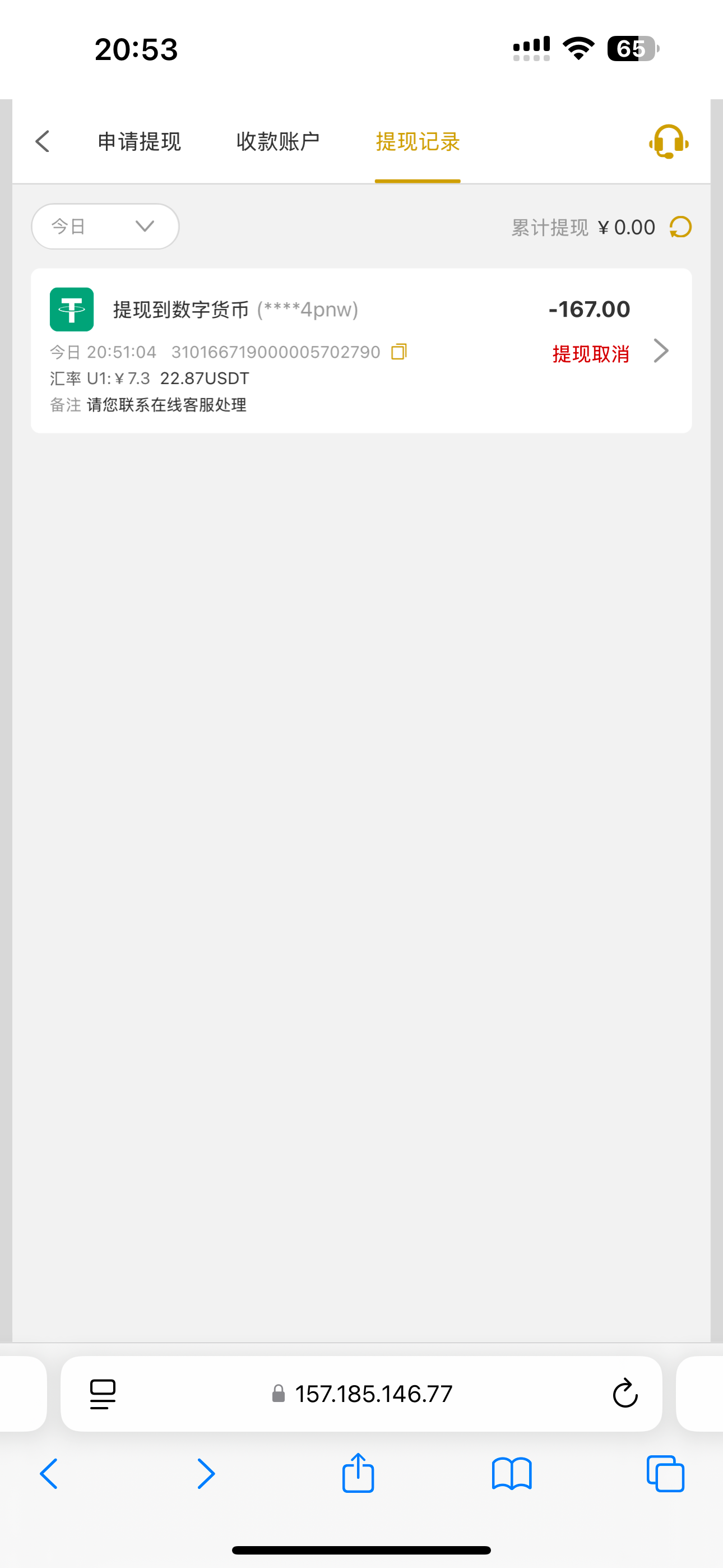The width and height of the screenshot is (723, 1568).
Task: Open Safari bookmarks
Action: (511, 1474)
